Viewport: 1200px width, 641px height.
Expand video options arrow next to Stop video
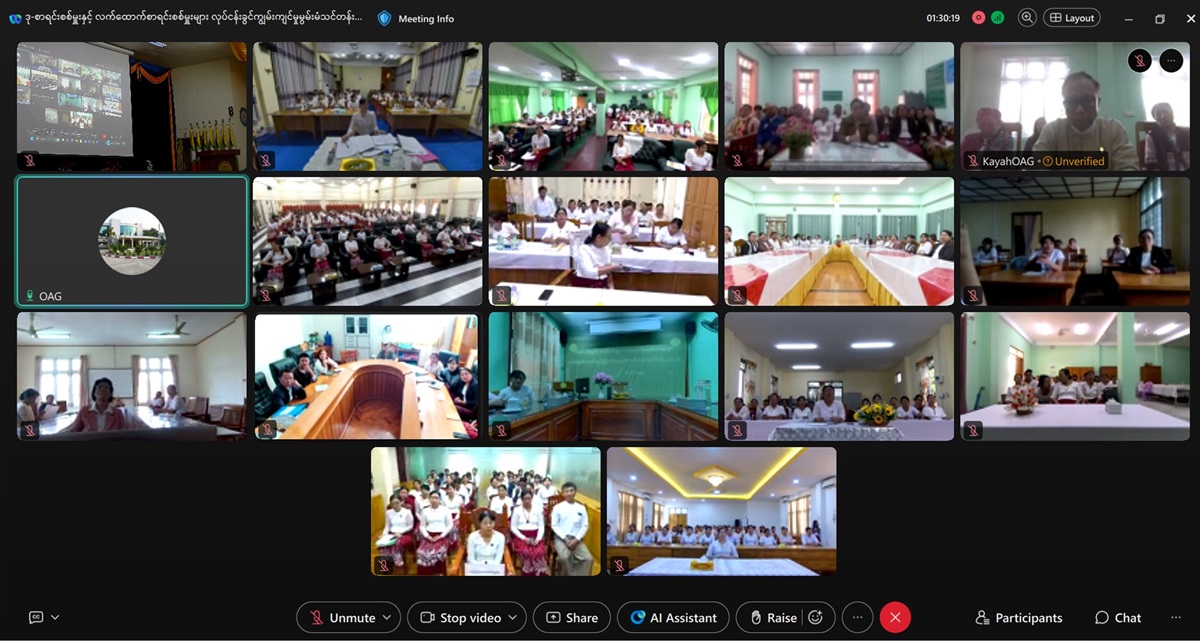(514, 618)
